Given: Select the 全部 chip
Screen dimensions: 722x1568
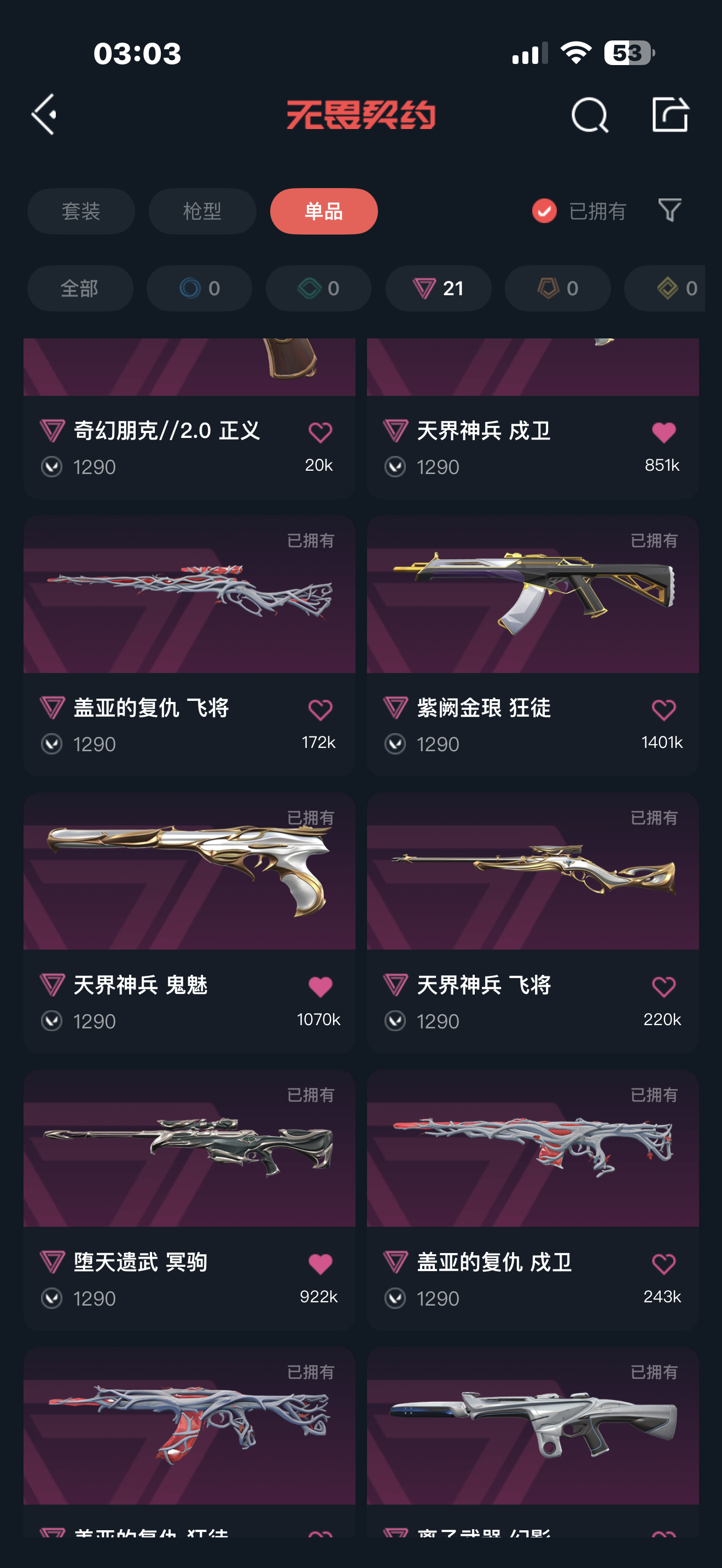Looking at the screenshot, I should tap(80, 289).
